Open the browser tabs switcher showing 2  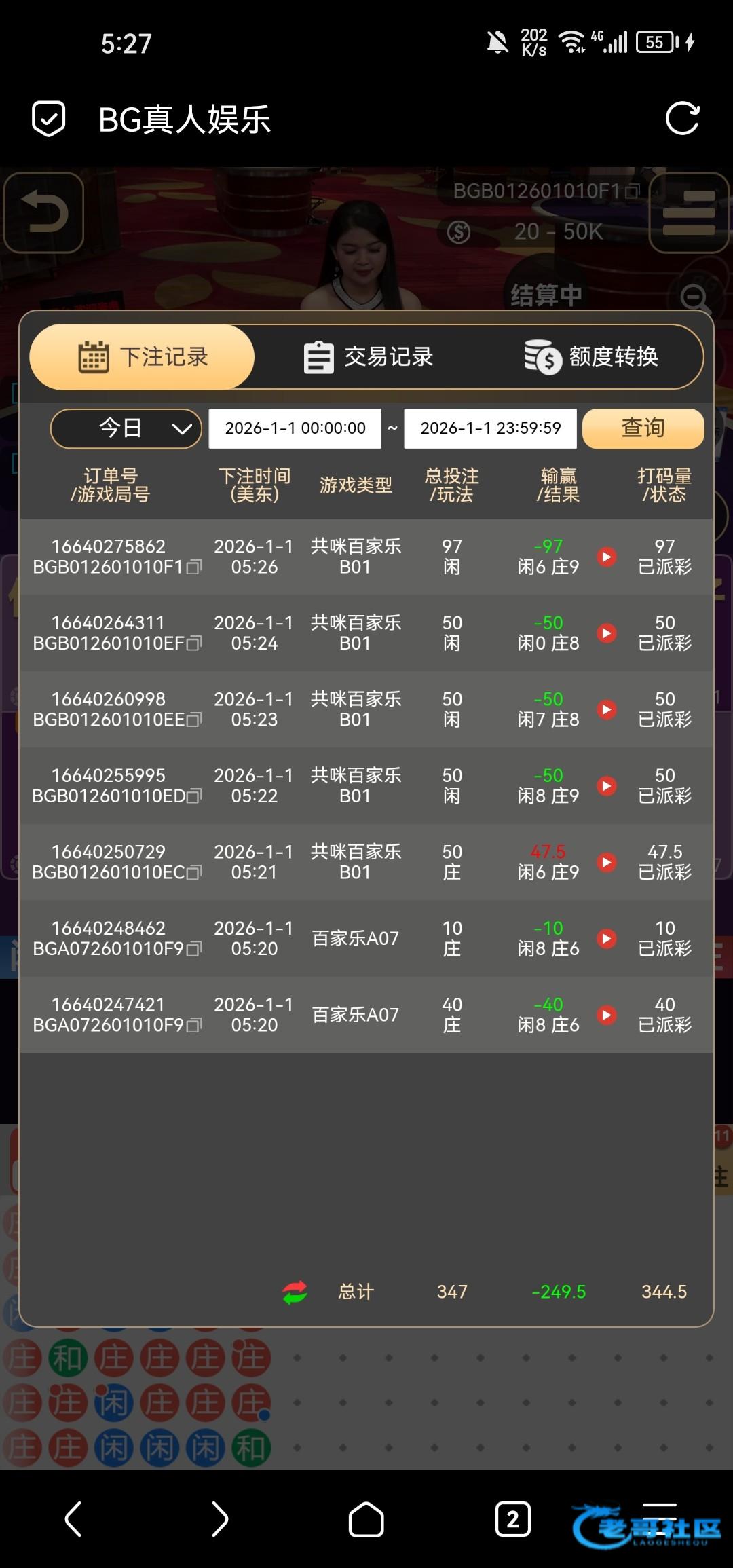pyautogui.click(x=512, y=1518)
